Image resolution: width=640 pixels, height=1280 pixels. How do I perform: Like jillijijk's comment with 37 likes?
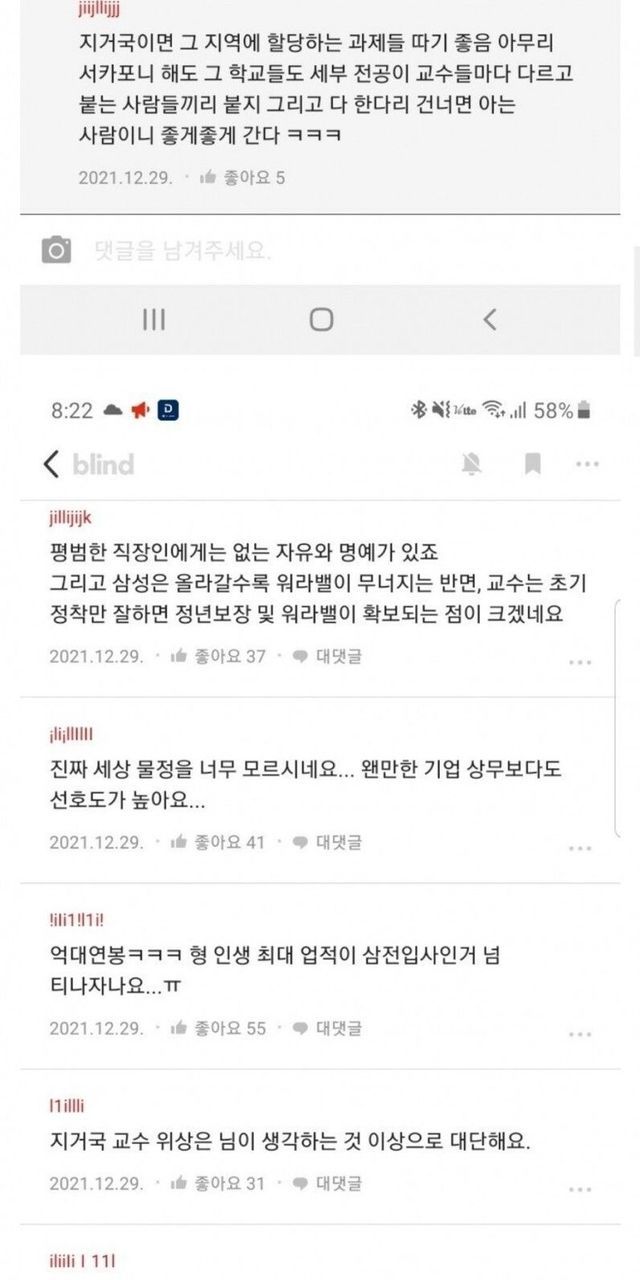[219, 656]
